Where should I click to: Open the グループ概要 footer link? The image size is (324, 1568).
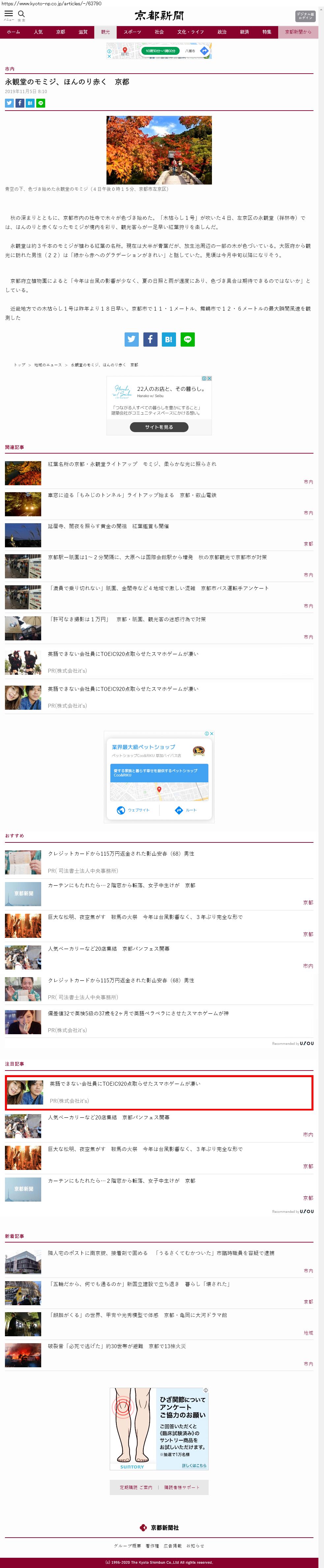pyautogui.click(x=127, y=1546)
